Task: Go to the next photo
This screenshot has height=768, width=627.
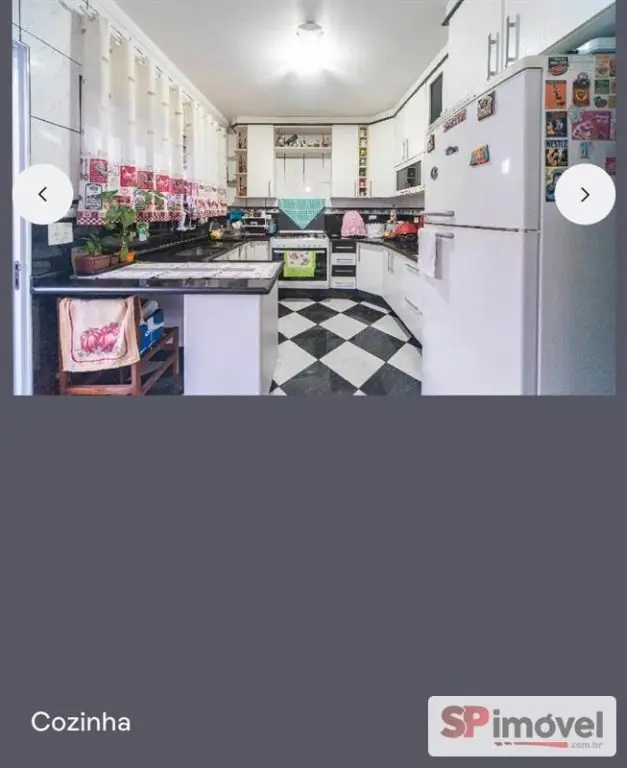Action: (x=584, y=194)
